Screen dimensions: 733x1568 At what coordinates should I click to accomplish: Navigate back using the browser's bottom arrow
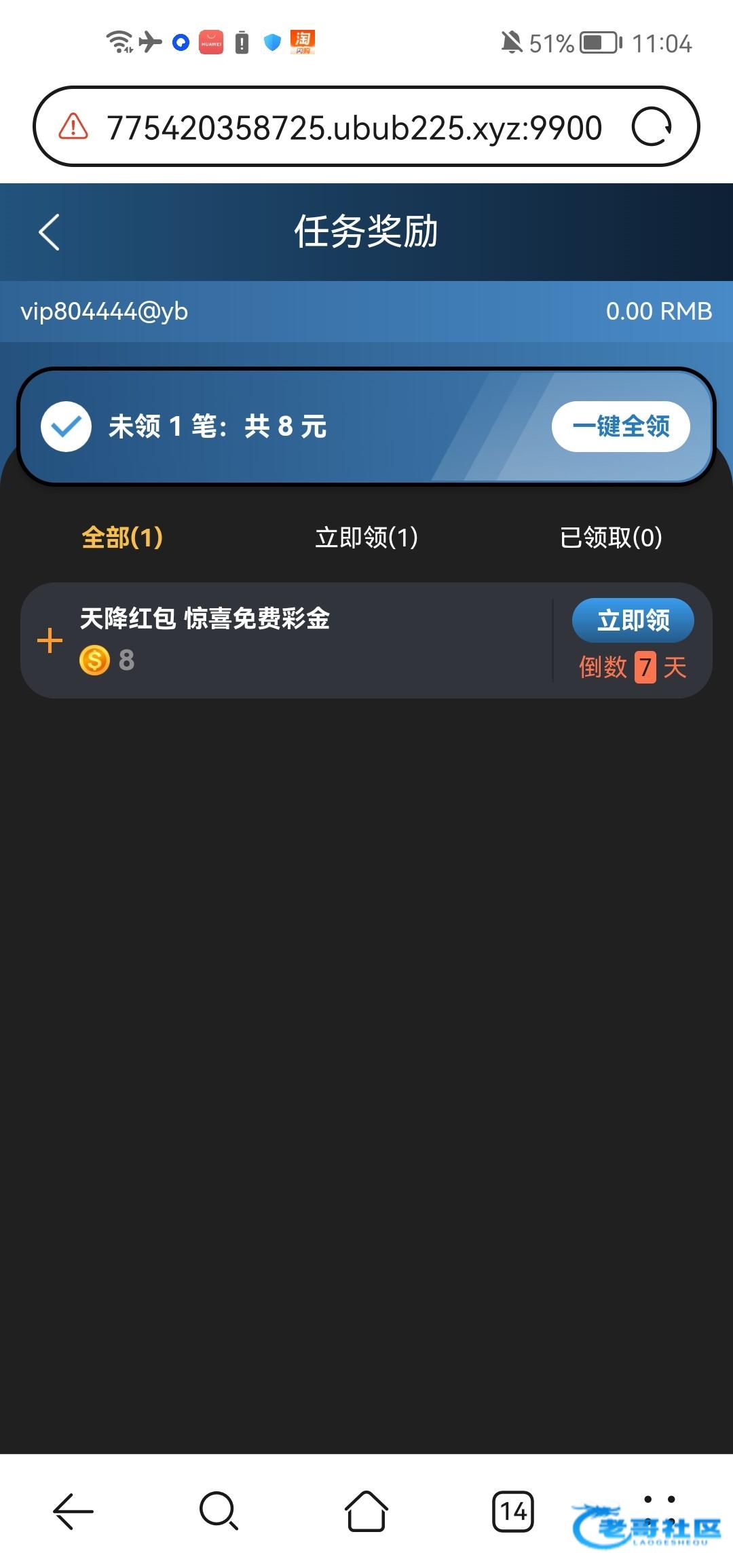pyautogui.click(x=73, y=1511)
